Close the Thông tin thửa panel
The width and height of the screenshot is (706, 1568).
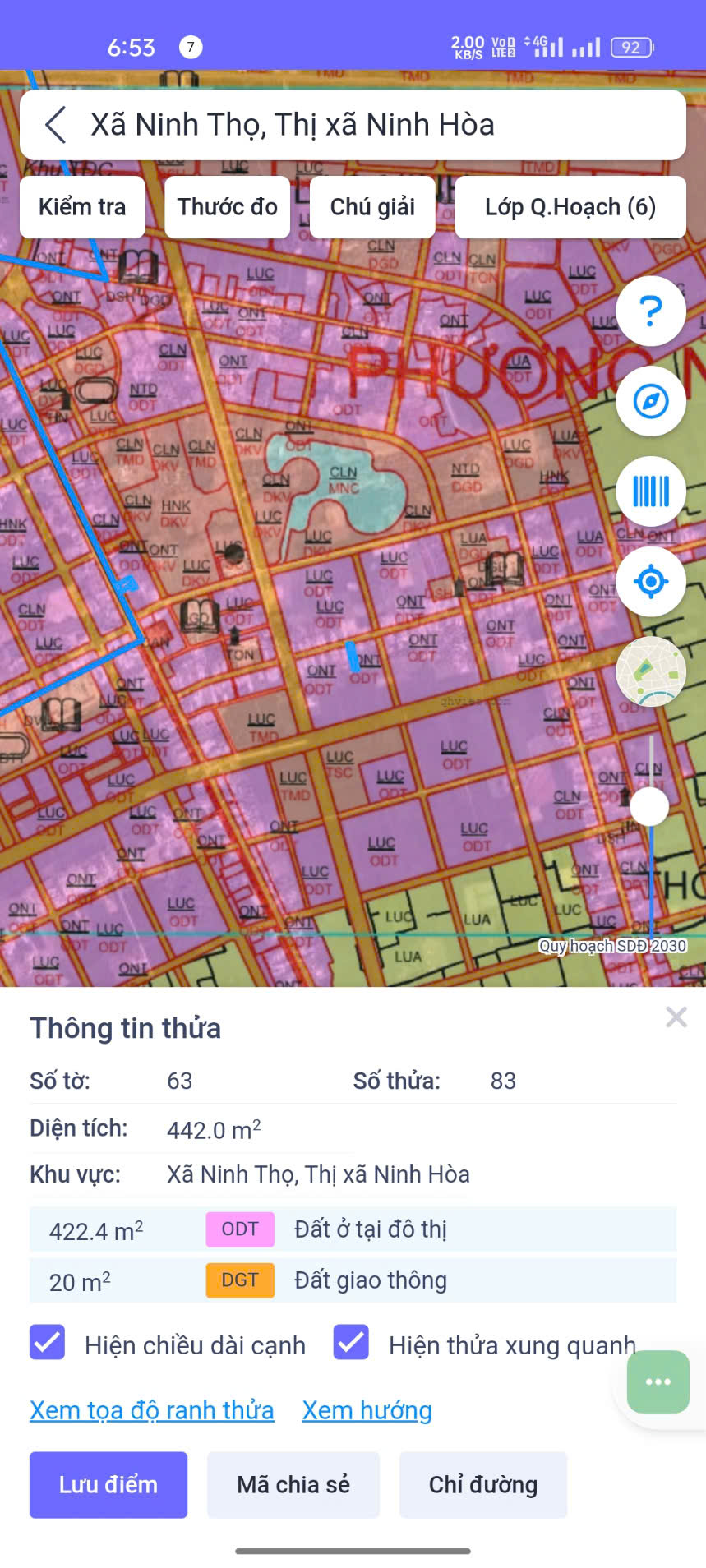click(676, 1017)
